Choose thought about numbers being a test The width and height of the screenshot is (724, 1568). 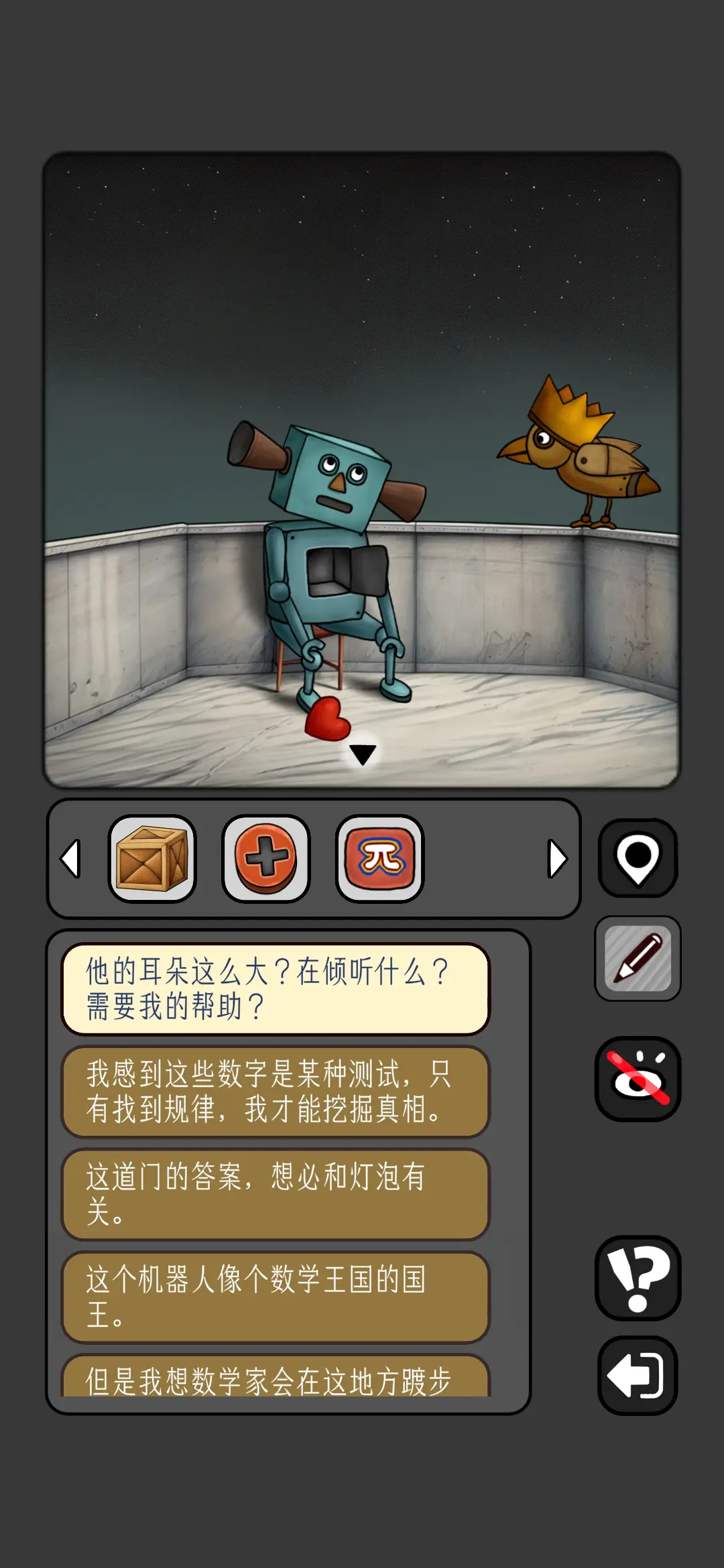[x=276, y=1092]
